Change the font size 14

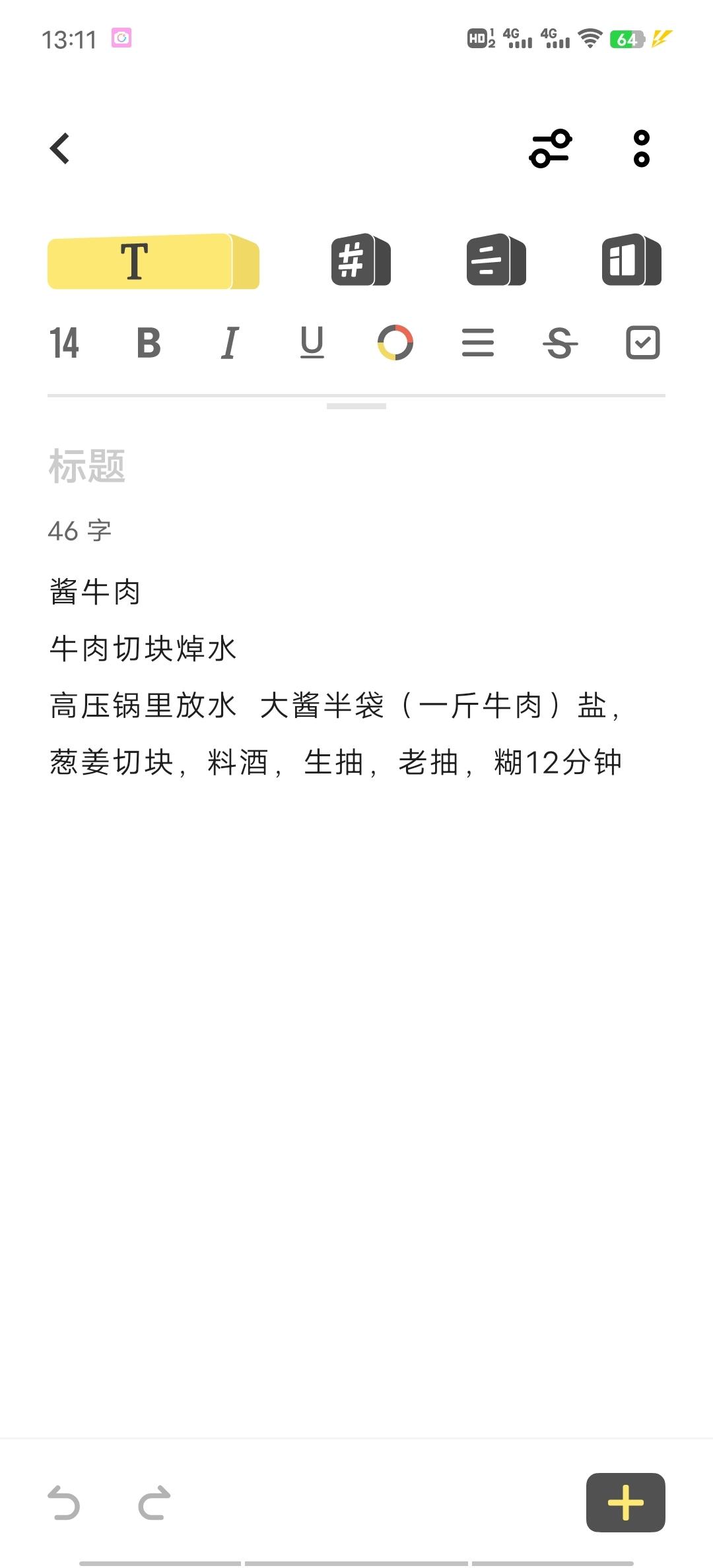(x=64, y=343)
